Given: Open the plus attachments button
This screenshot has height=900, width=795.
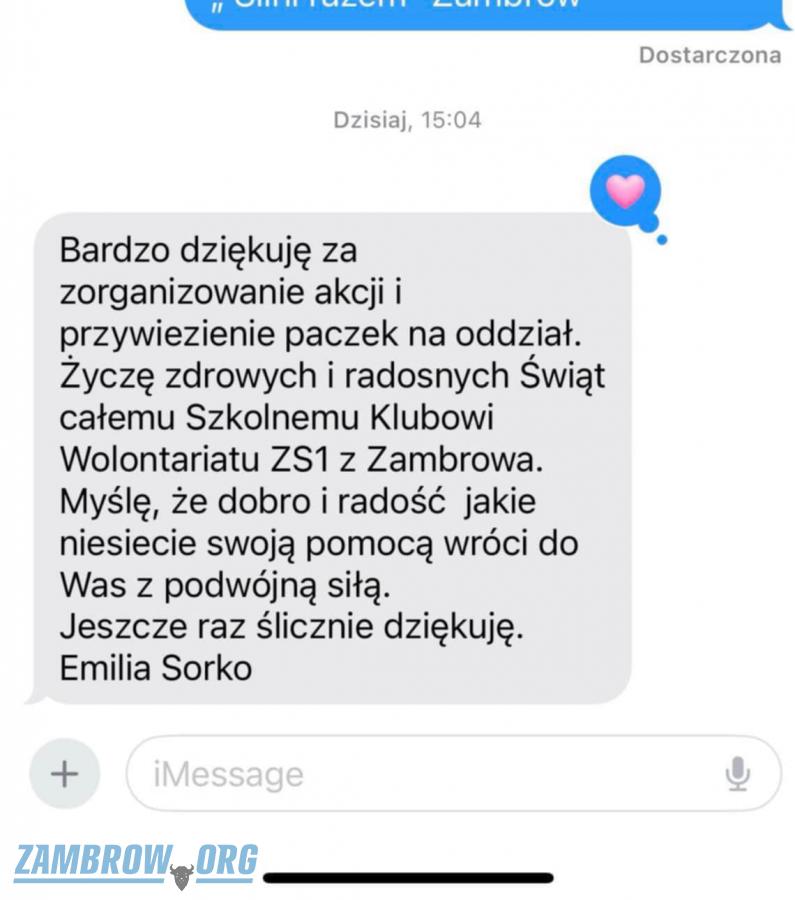Looking at the screenshot, I should [x=64, y=773].
